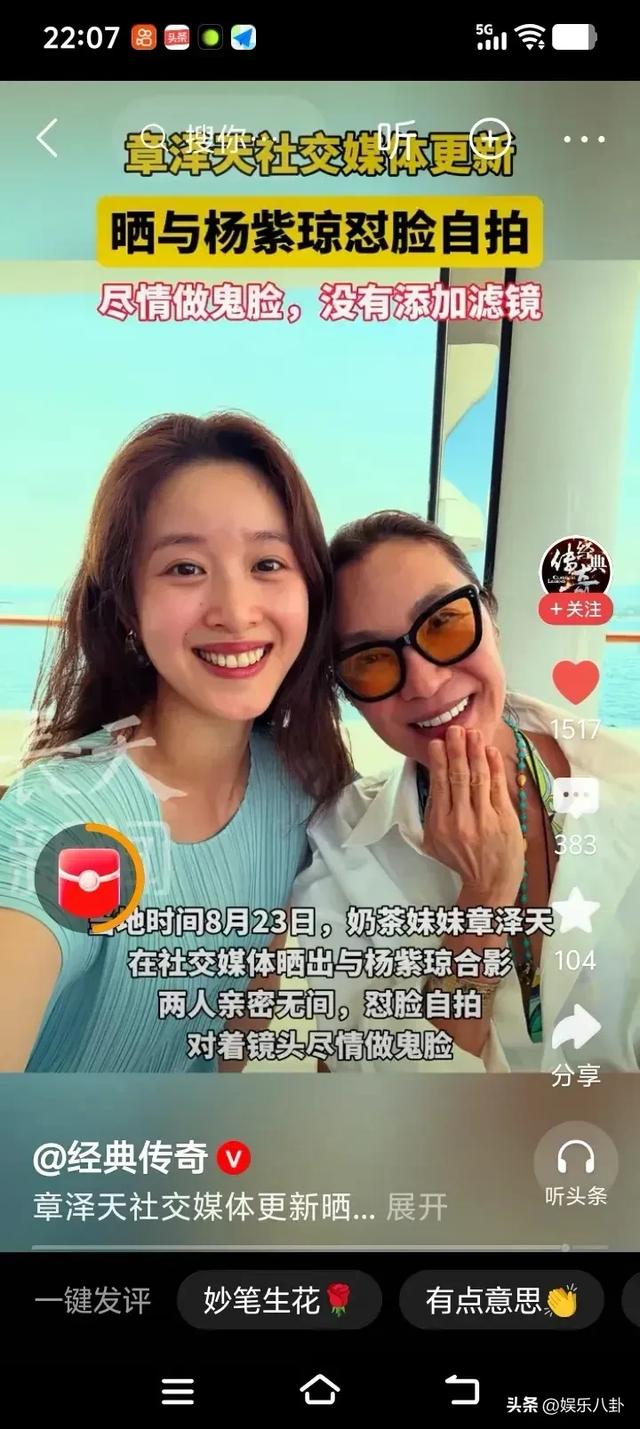Follow the author via +关注
The width and height of the screenshot is (640, 1429).
pos(576,608)
